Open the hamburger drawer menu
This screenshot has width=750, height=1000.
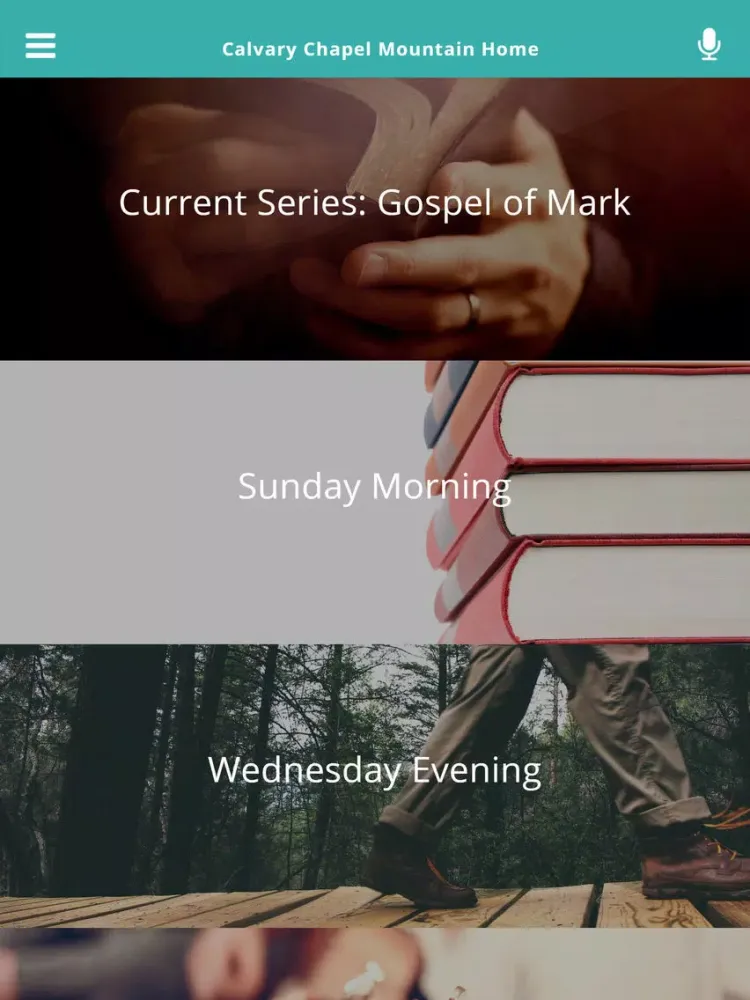click(40, 46)
